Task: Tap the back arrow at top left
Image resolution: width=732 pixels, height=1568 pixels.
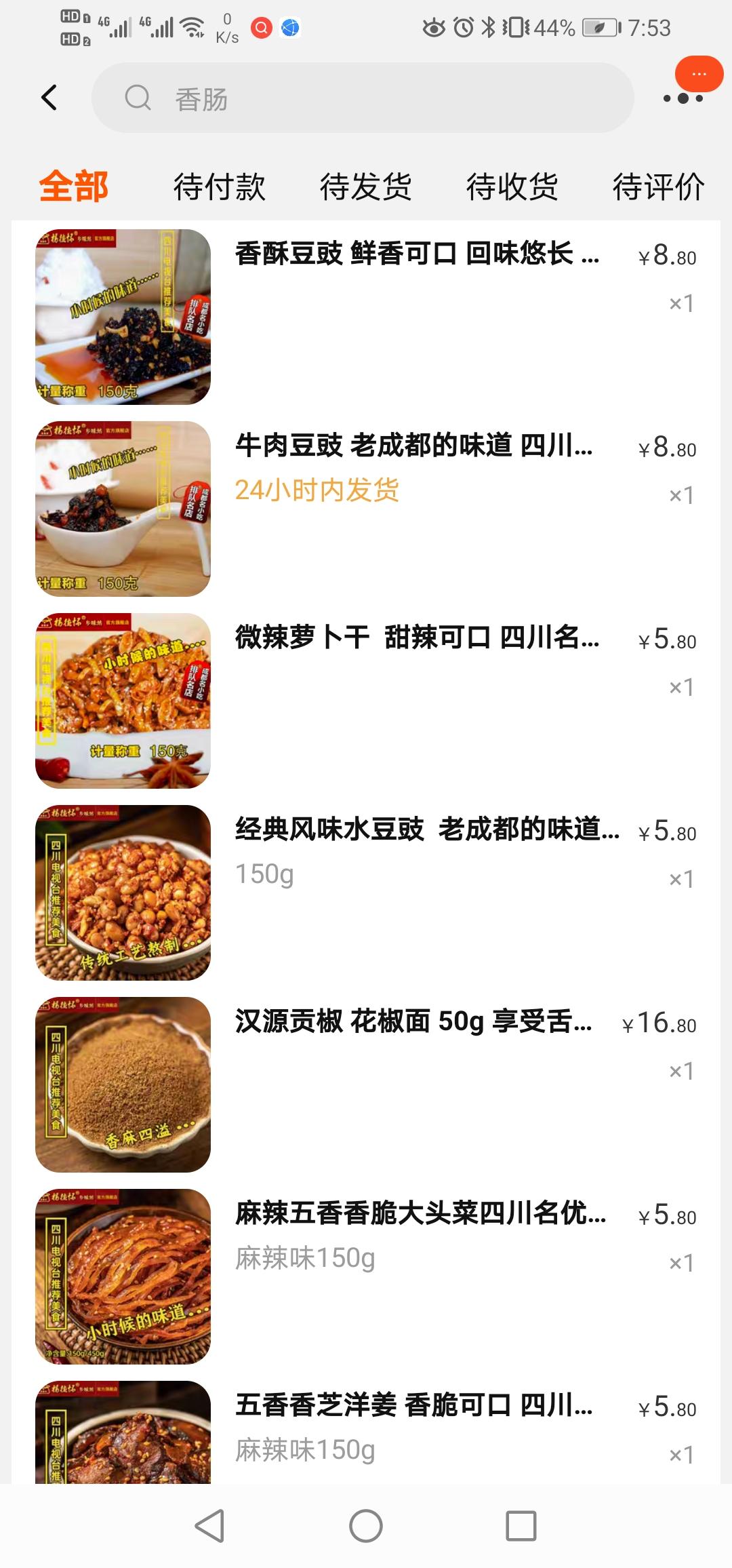Action: 49,97
